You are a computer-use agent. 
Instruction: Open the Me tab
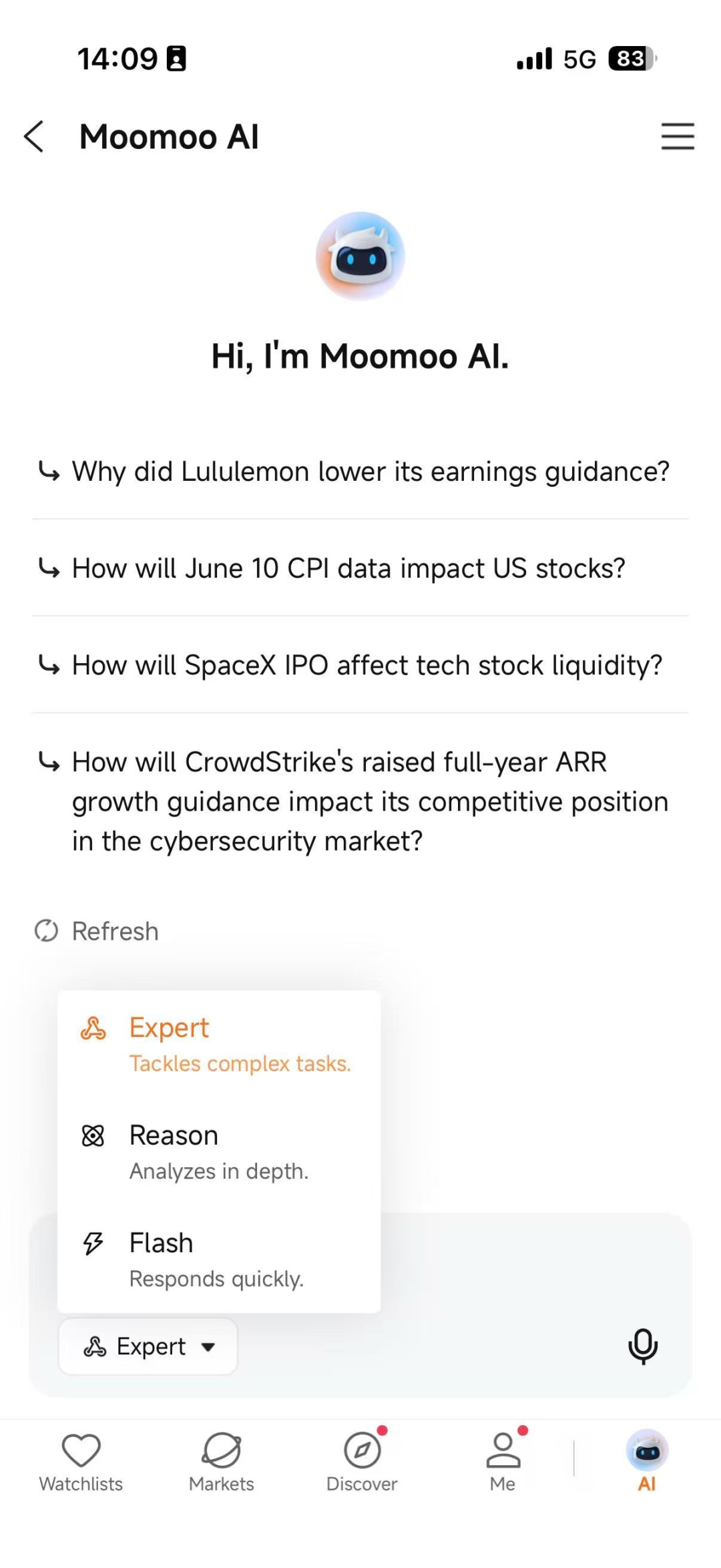[x=503, y=1462]
